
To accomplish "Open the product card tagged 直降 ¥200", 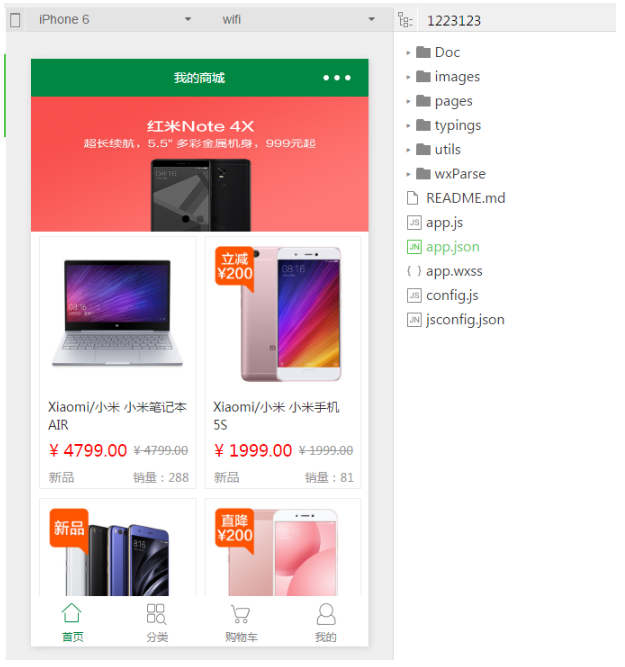I will pos(283,548).
